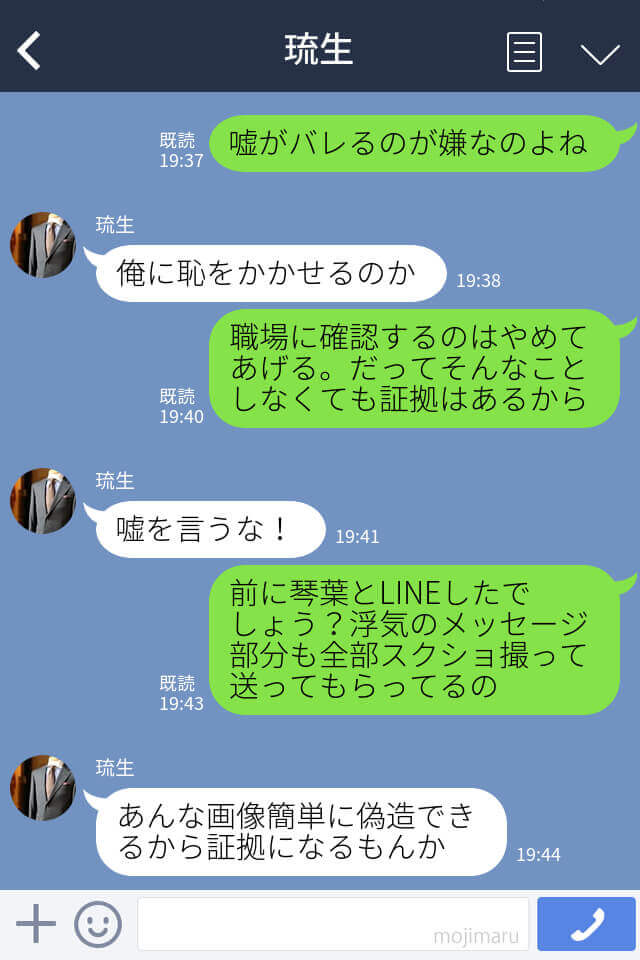Image resolution: width=640 pixels, height=960 pixels.
Task: Open the emoji sticker picker
Action: pyautogui.click(x=98, y=924)
